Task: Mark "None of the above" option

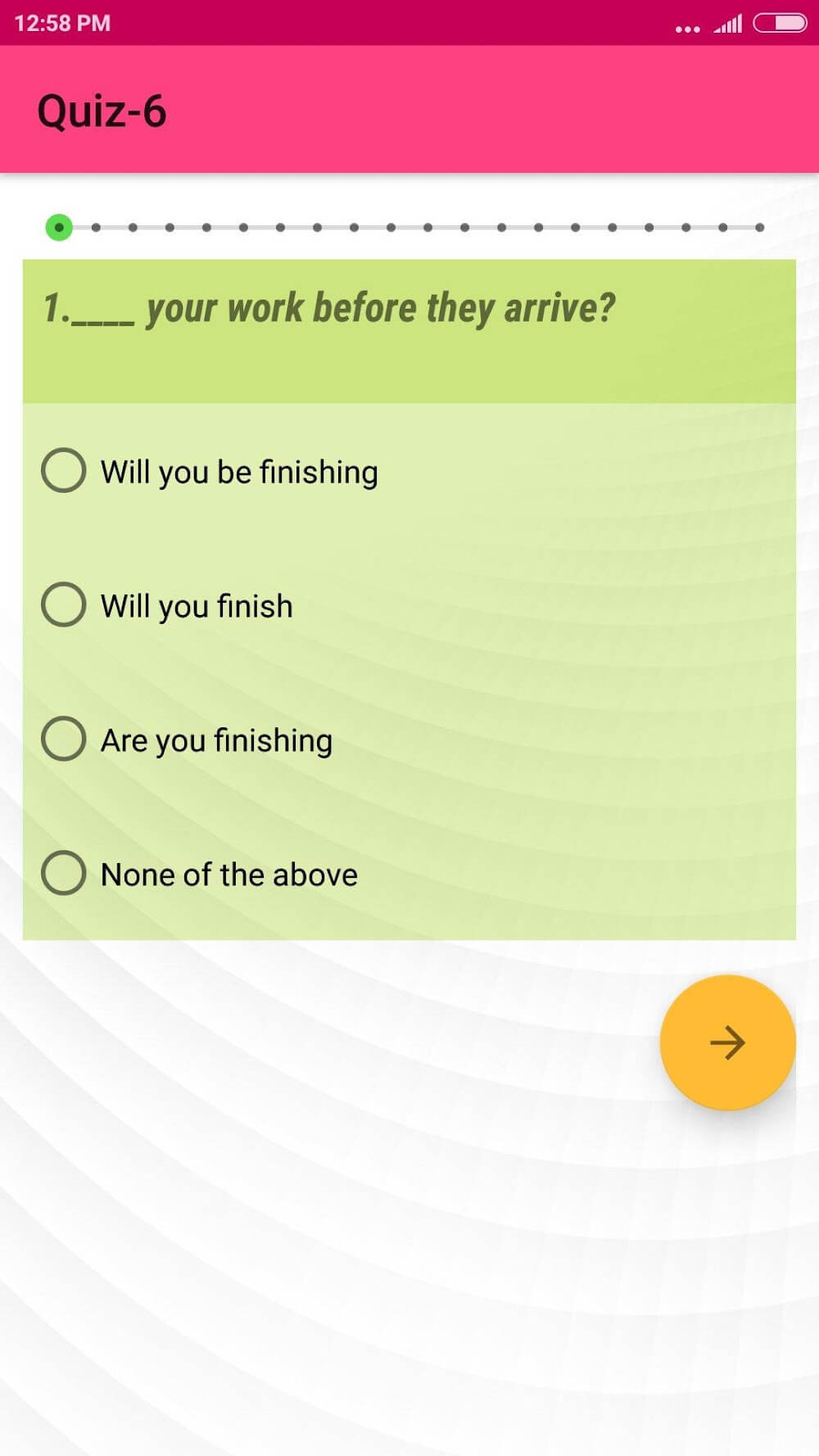Action: click(64, 873)
